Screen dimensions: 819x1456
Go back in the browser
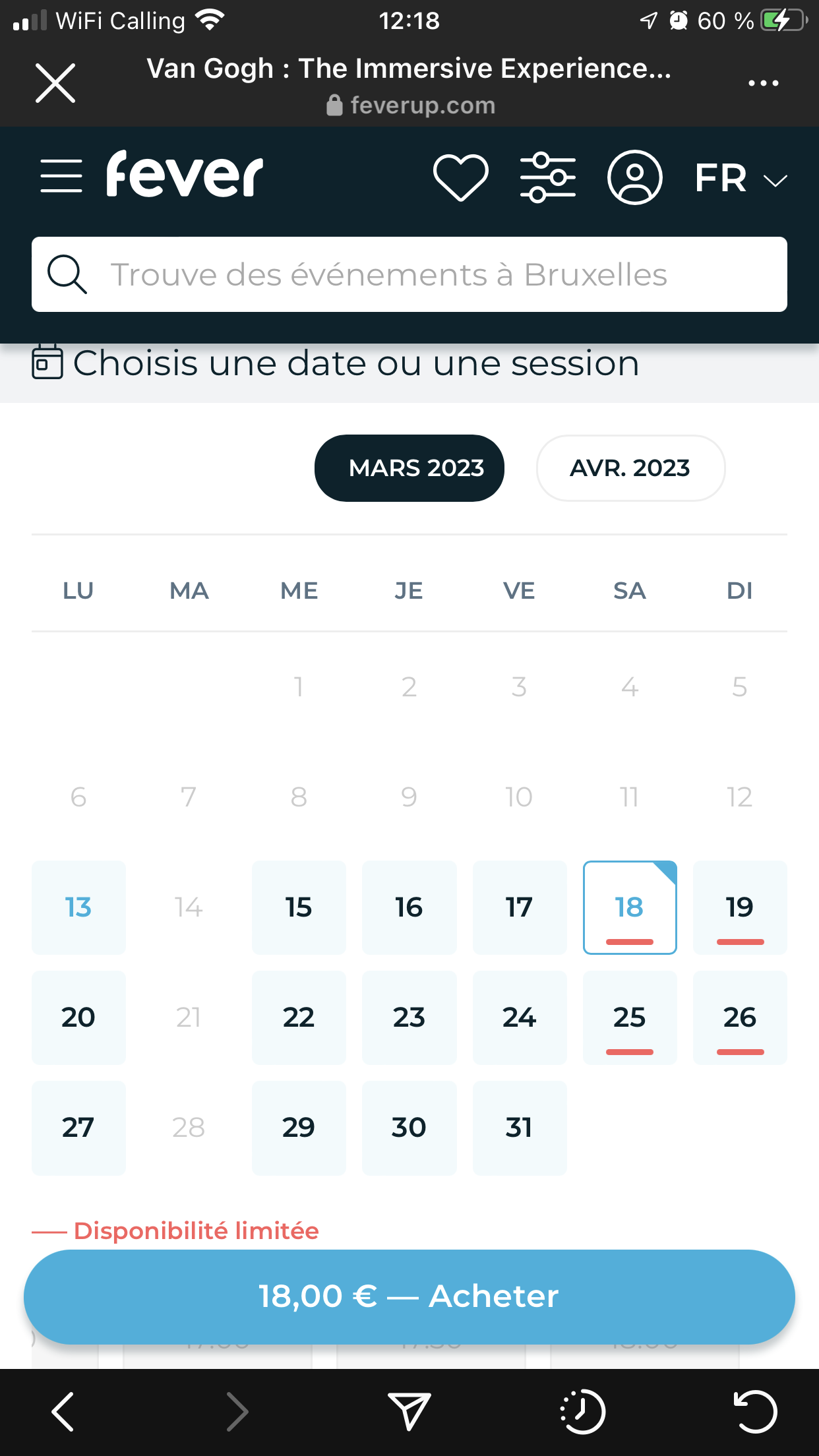pyautogui.click(x=63, y=1412)
